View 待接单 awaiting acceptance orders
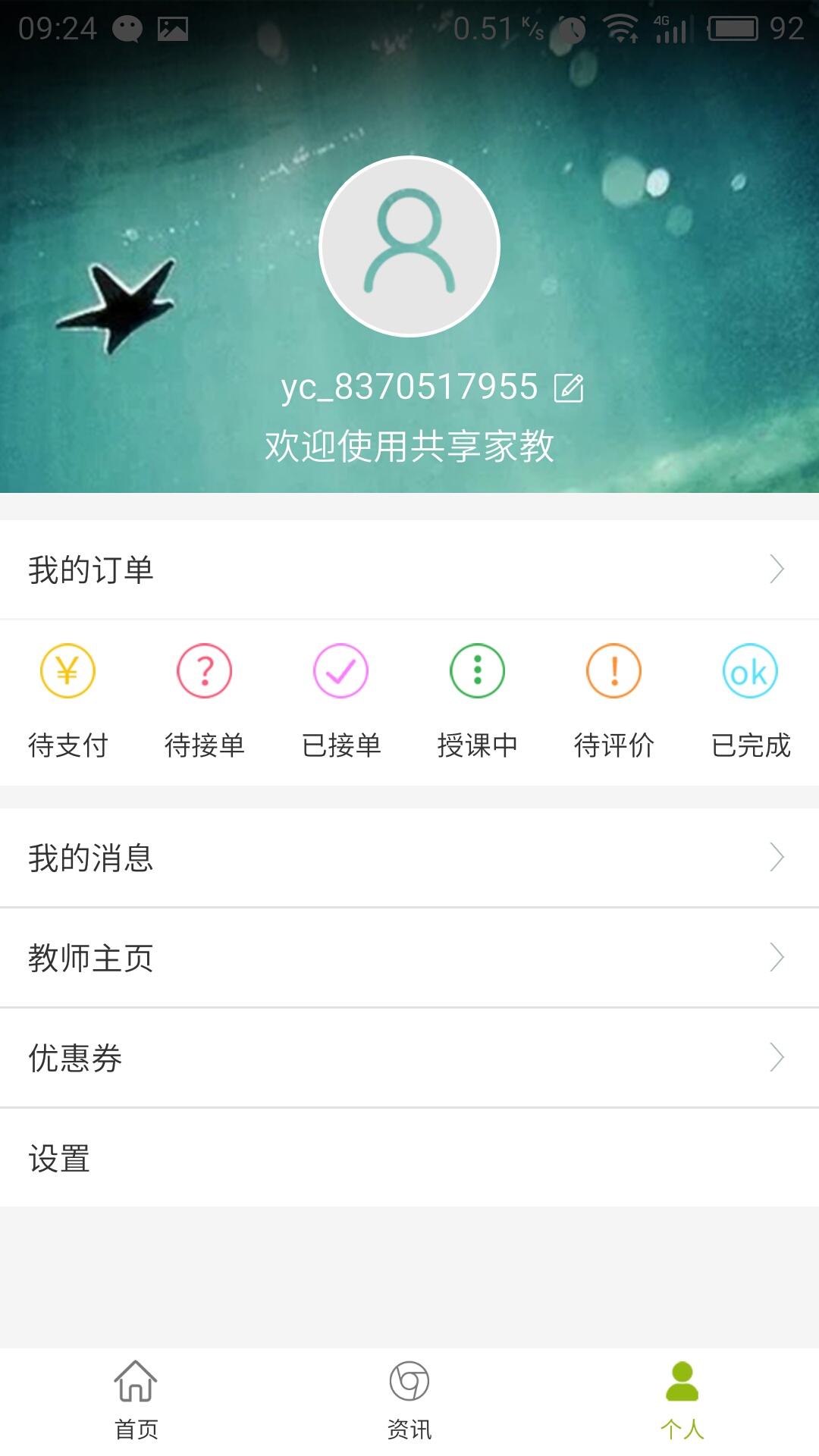This screenshot has width=819, height=1456. pos(204,701)
